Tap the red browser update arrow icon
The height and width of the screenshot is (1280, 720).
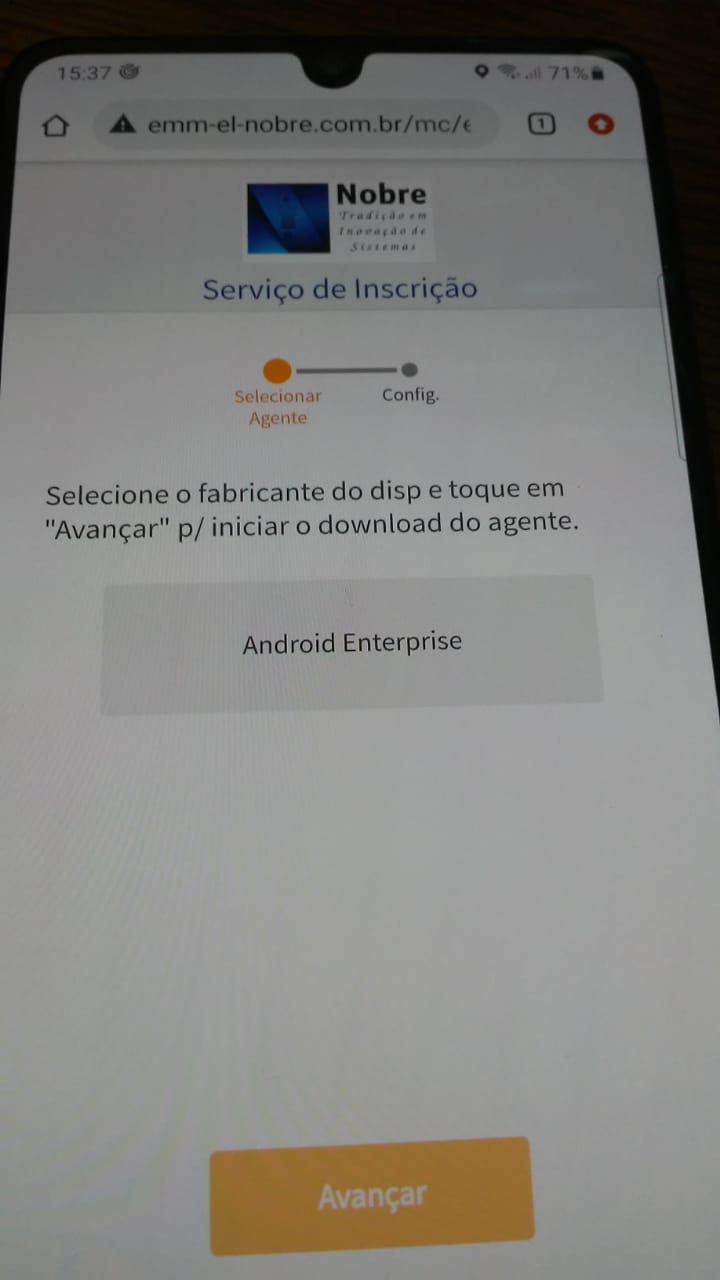(x=600, y=124)
